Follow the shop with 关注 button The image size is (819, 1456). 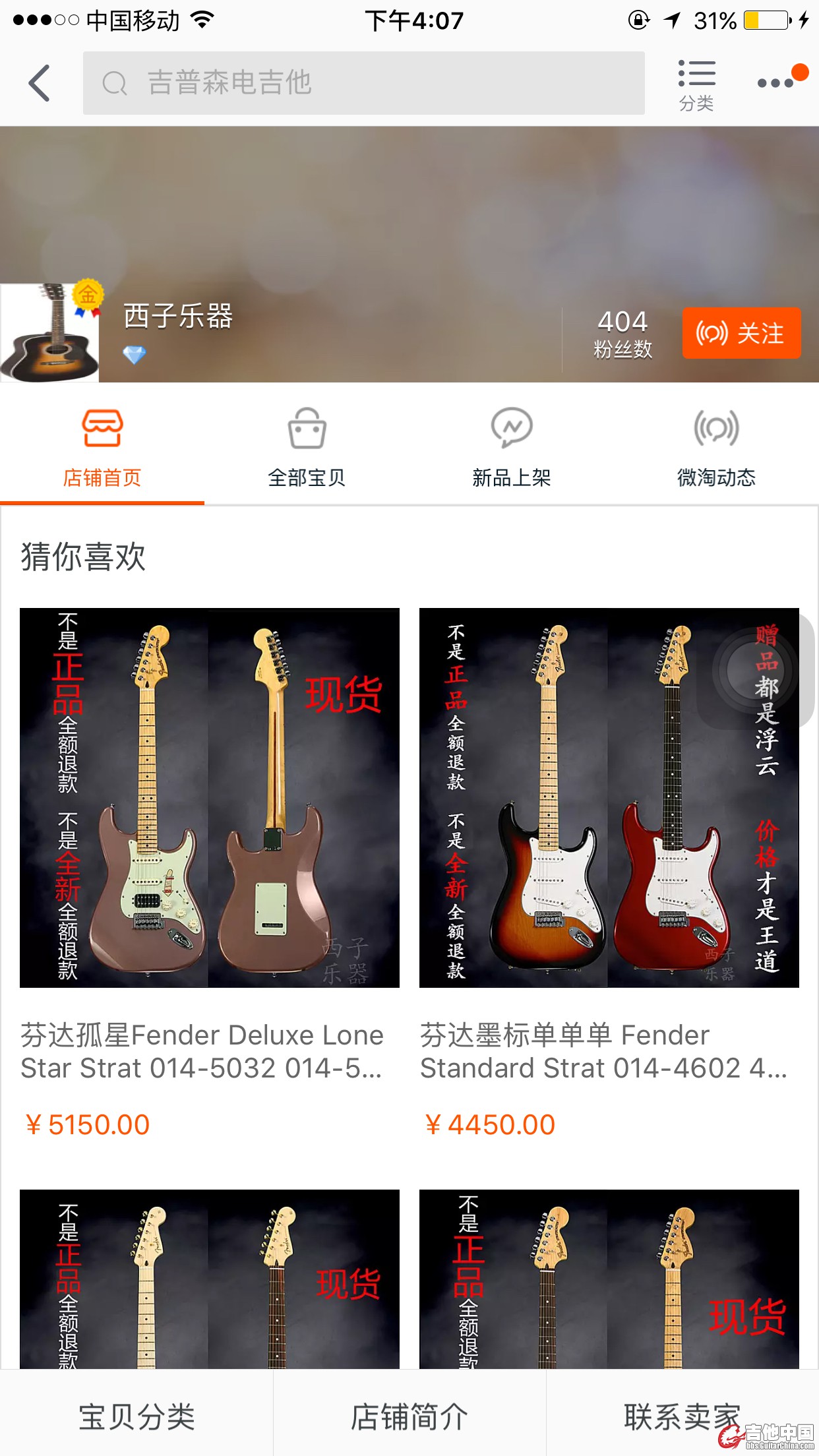point(741,333)
